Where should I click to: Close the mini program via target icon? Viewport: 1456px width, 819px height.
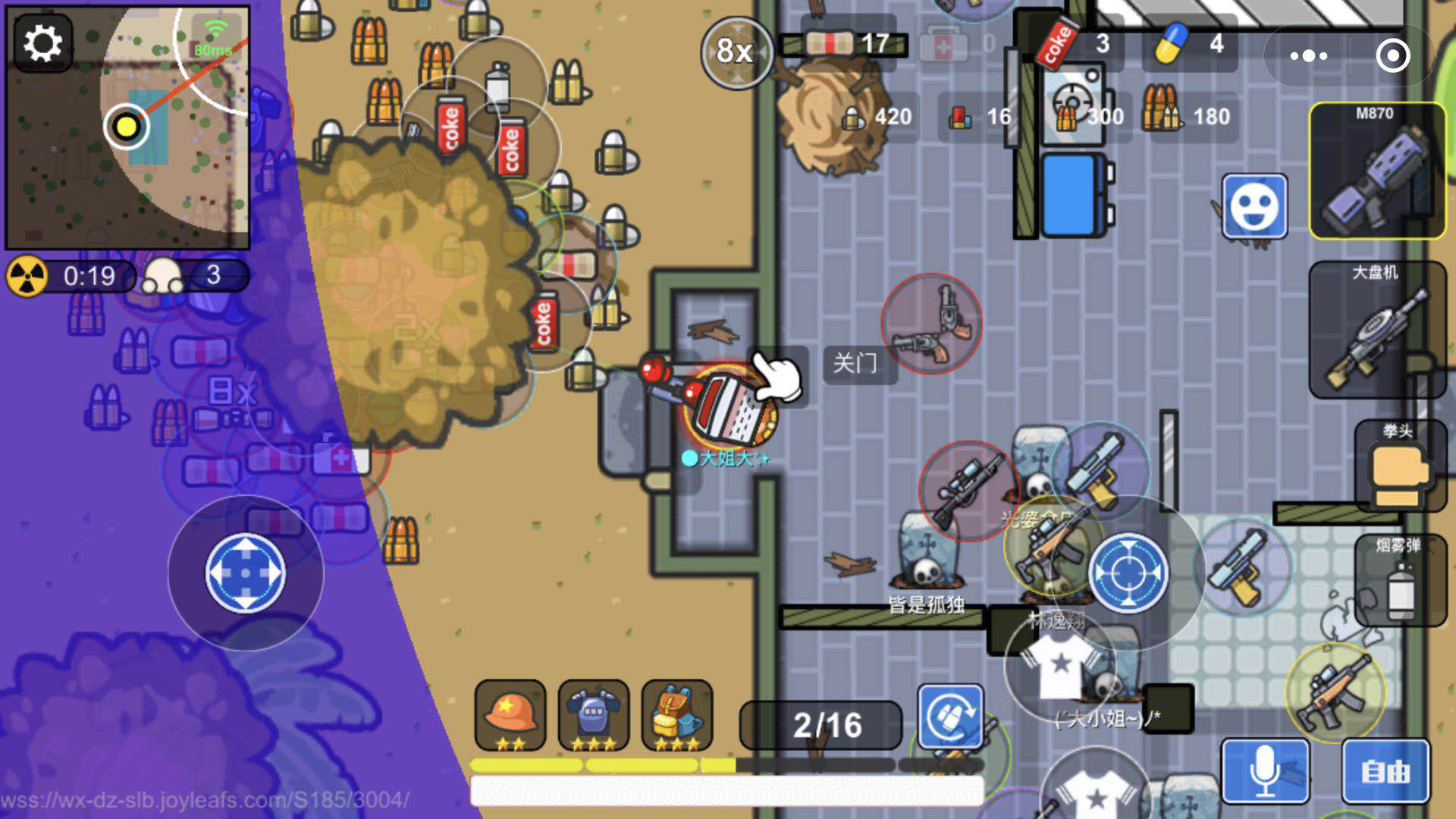point(1392,55)
